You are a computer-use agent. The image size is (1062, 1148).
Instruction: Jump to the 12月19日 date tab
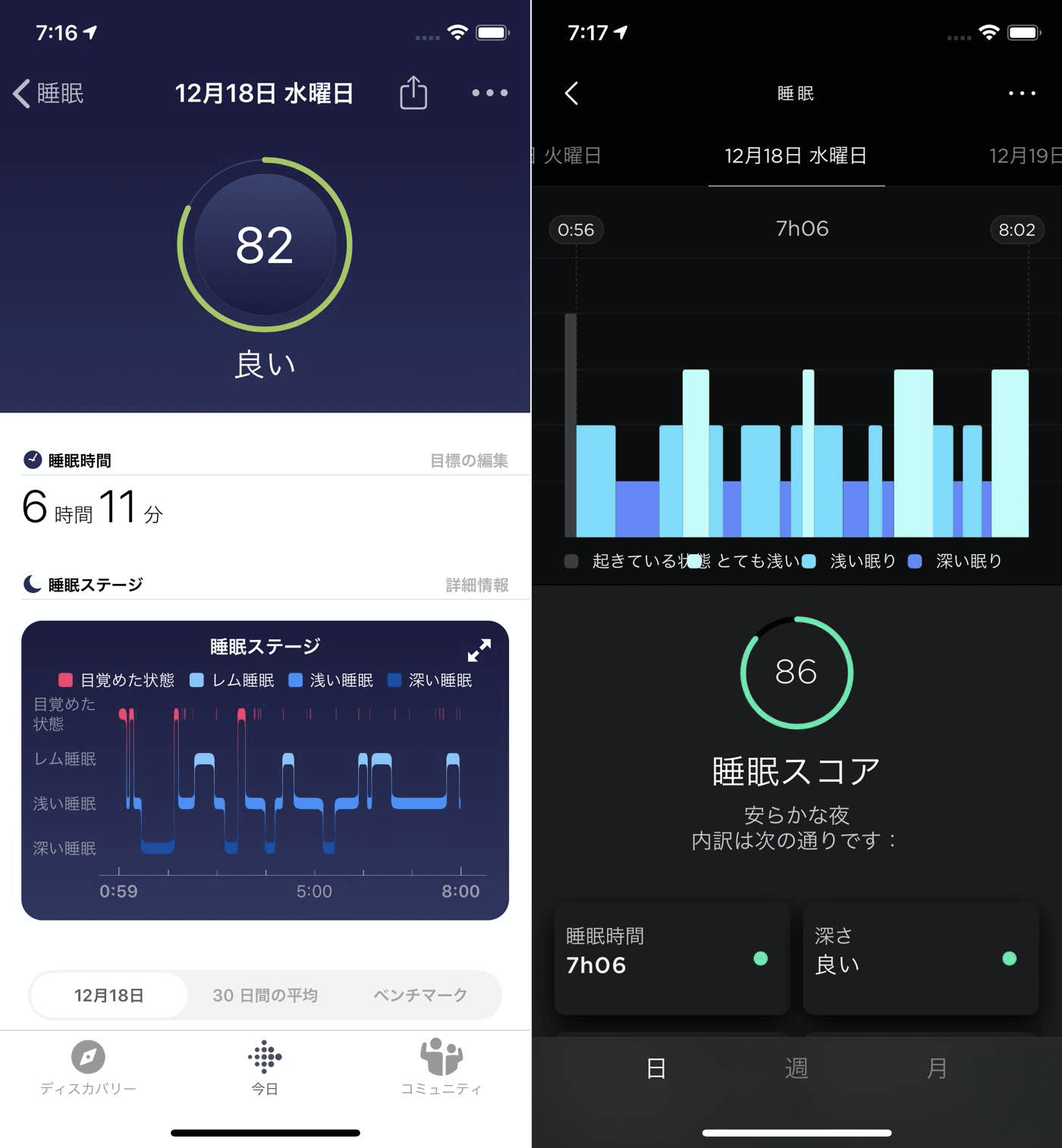(1024, 155)
